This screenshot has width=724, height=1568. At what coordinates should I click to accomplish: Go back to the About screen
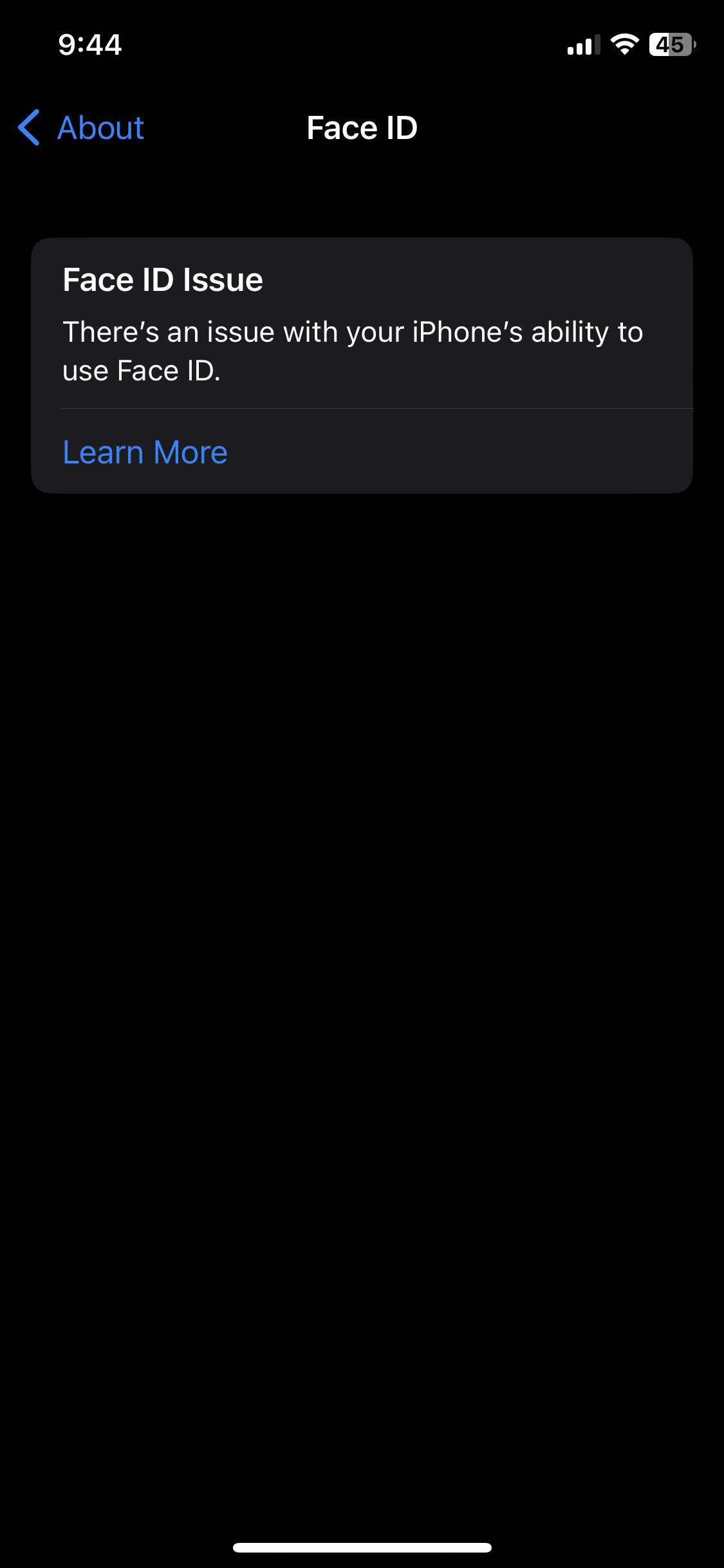(x=82, y=127)
